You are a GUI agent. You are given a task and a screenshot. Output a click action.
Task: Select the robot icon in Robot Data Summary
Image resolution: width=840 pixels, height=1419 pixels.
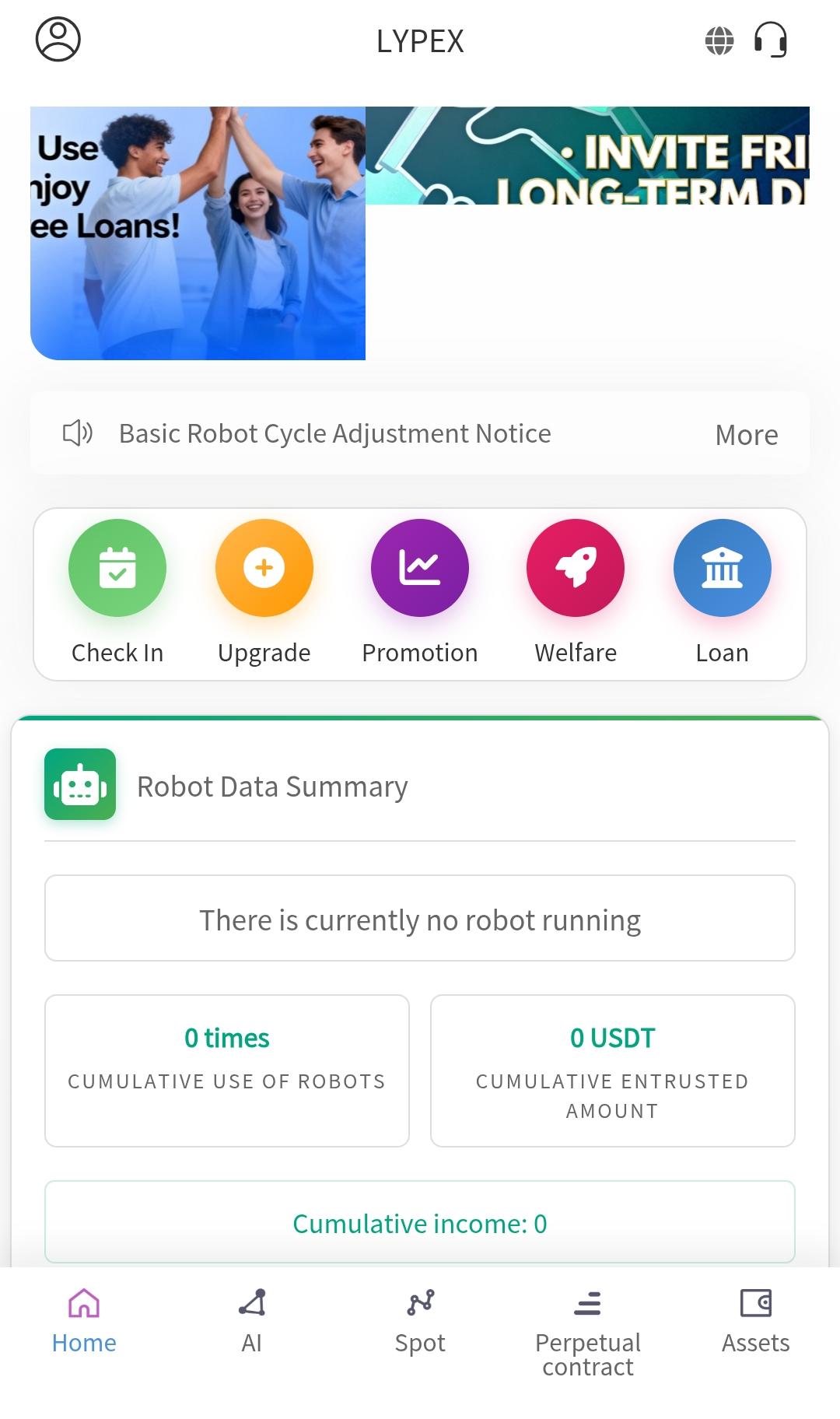pos(80,784)
